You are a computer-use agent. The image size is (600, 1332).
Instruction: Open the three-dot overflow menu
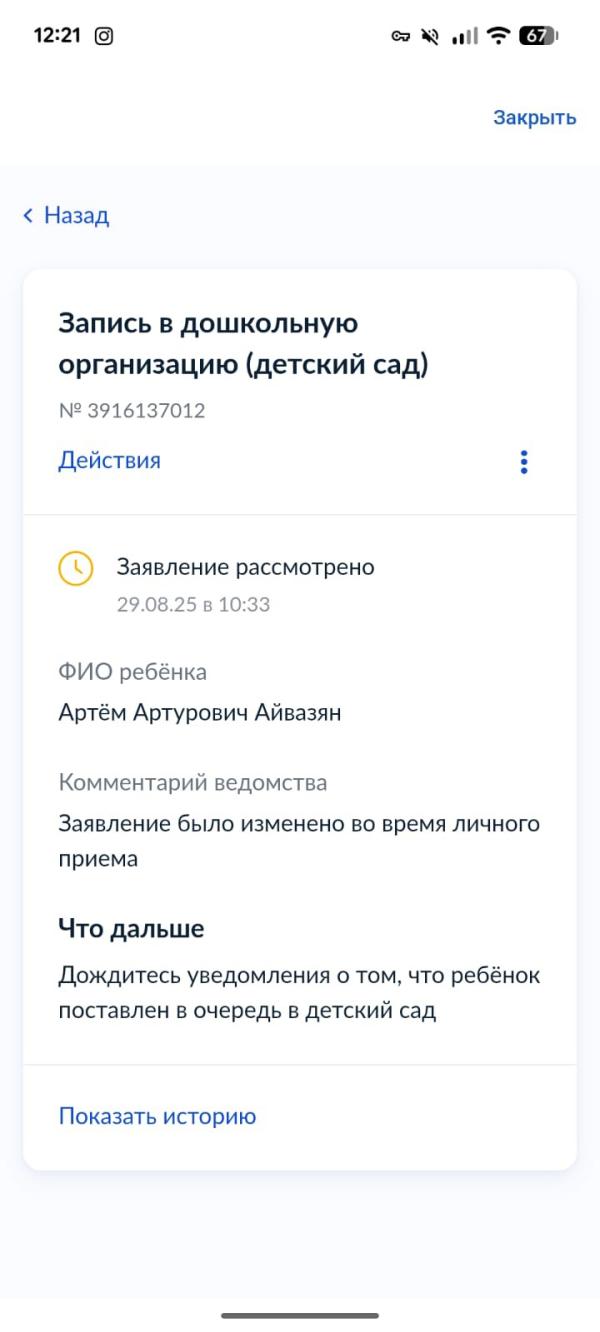point(524,462)
